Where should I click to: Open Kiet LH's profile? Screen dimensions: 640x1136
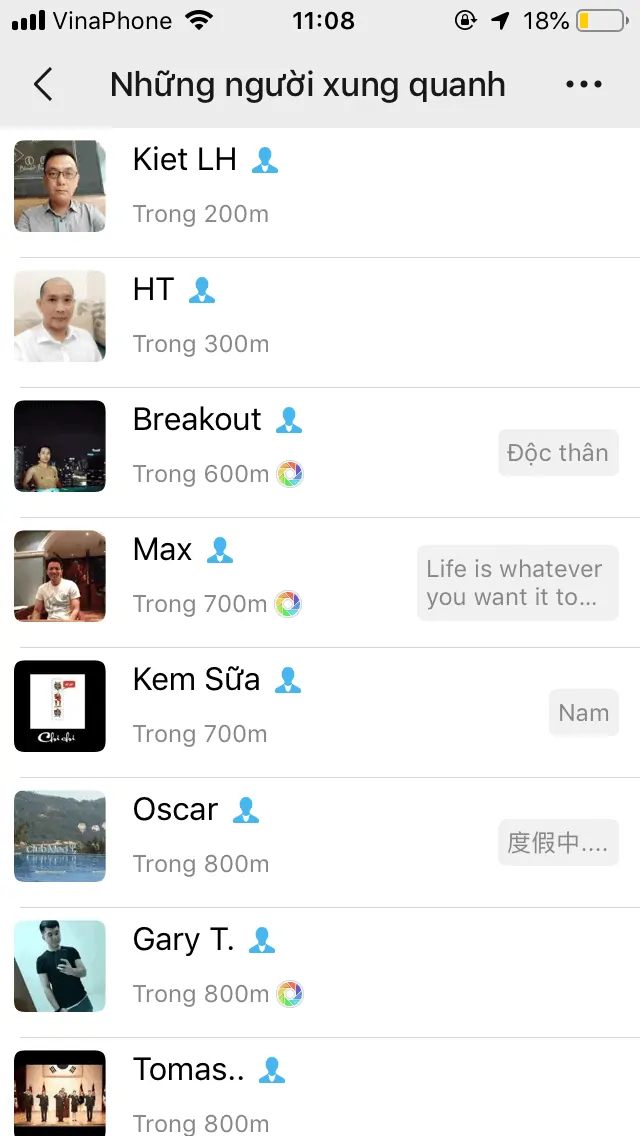[320, 187]
